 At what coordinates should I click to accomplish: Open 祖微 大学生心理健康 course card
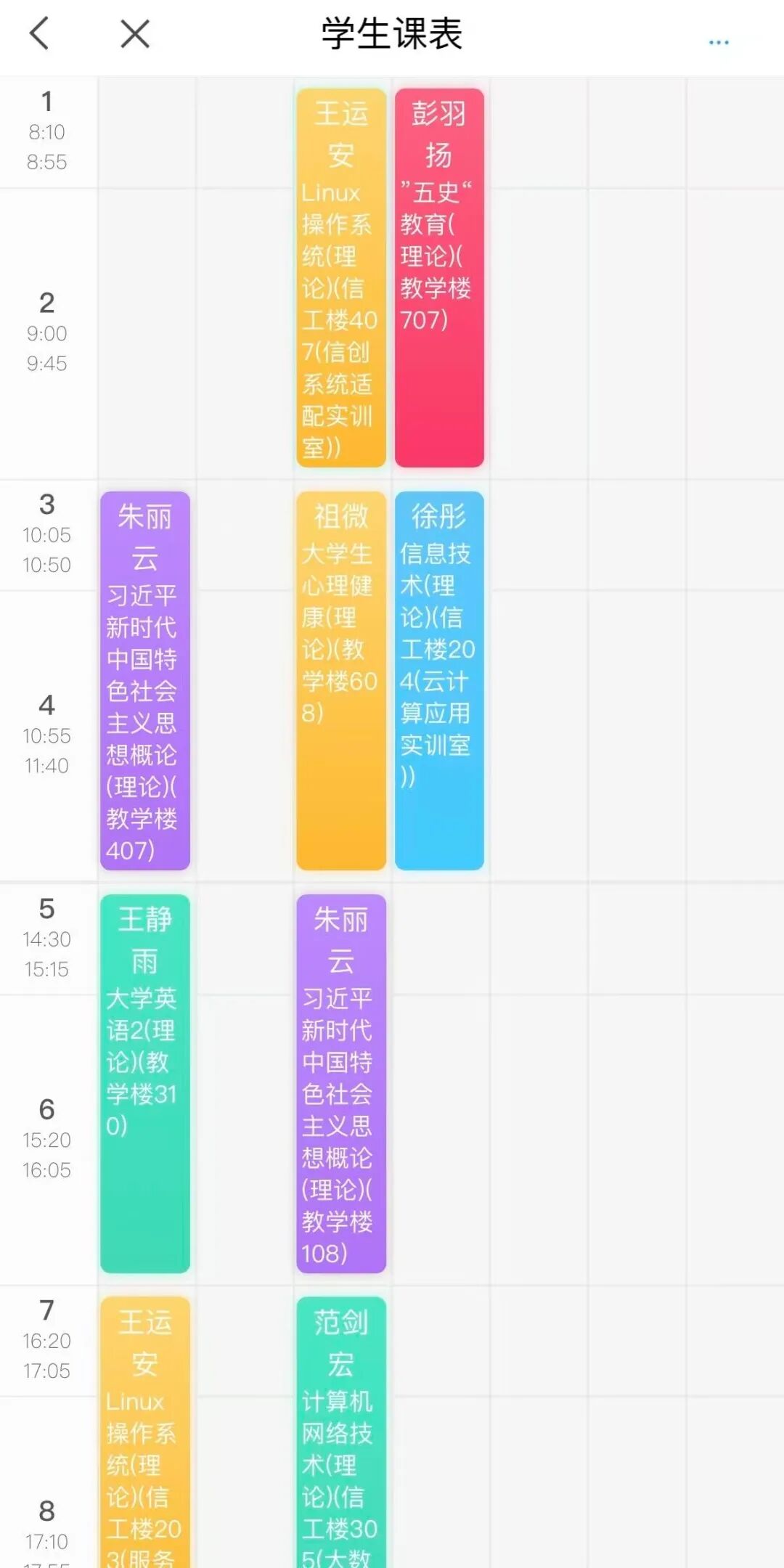point(340,681)
